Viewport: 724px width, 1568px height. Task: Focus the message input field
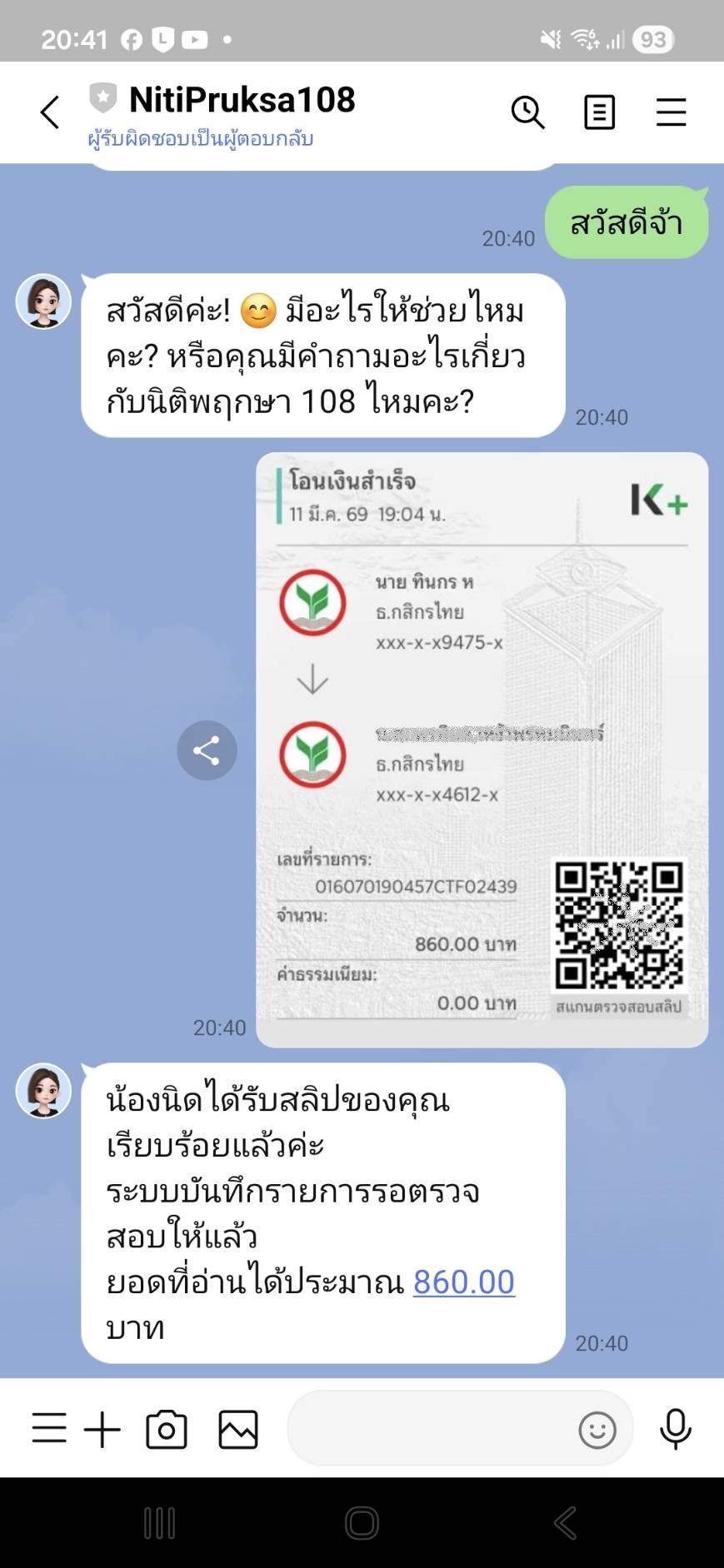[429, 1429]
